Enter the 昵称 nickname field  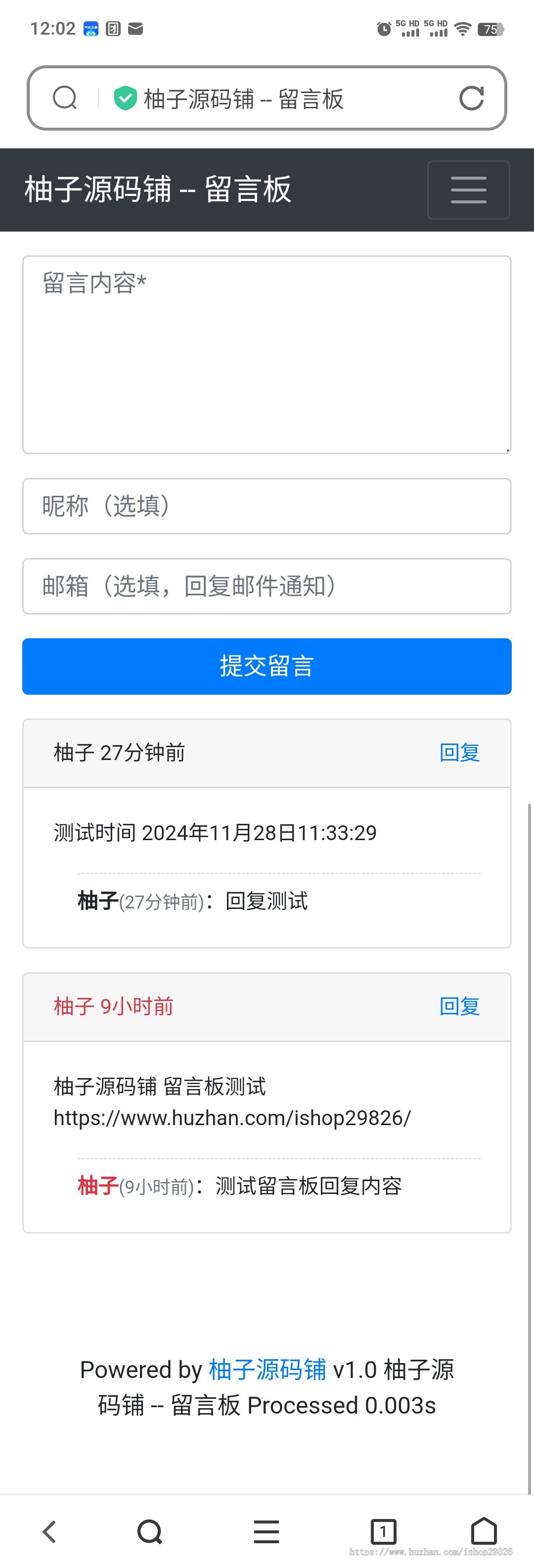[267, 506]
